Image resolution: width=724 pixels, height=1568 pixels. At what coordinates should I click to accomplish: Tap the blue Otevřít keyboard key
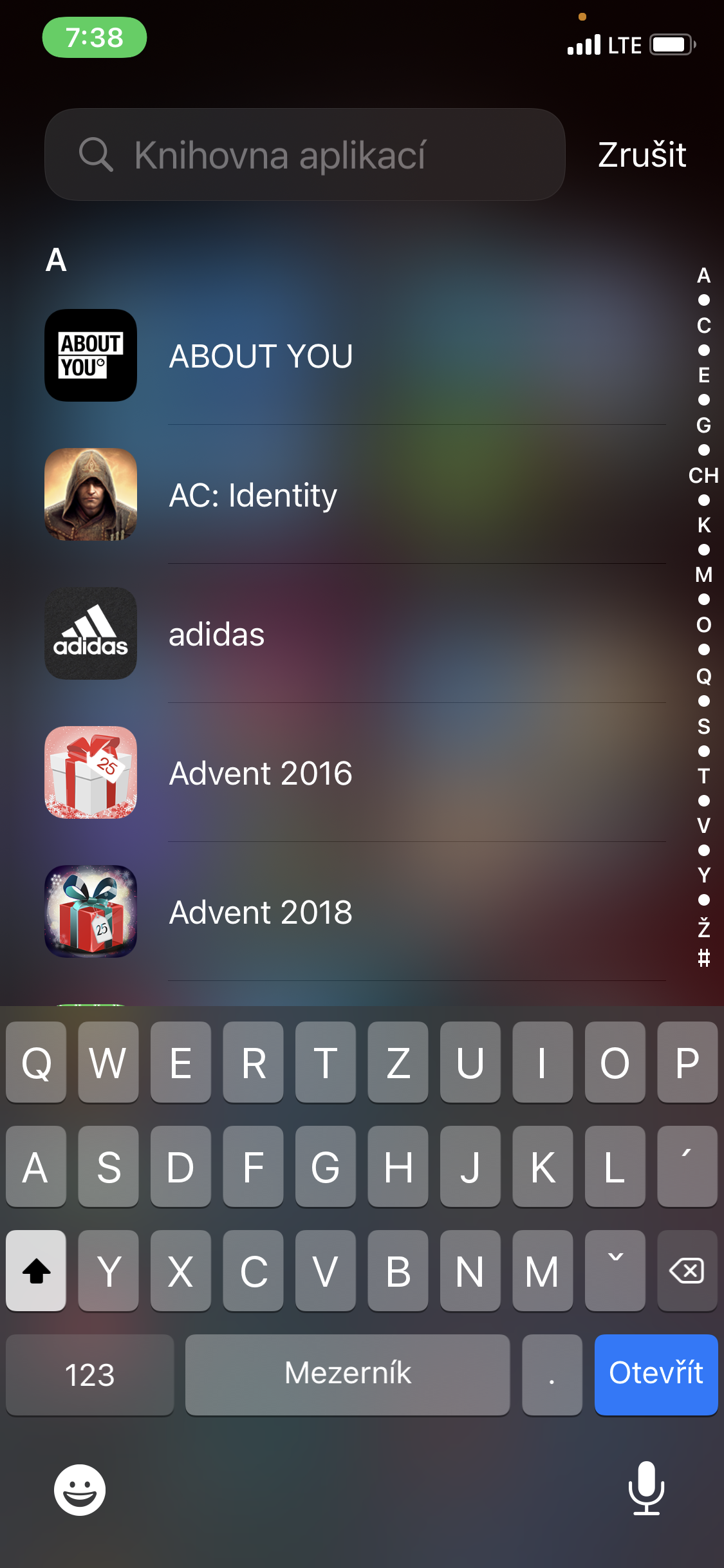point(656,1374)
